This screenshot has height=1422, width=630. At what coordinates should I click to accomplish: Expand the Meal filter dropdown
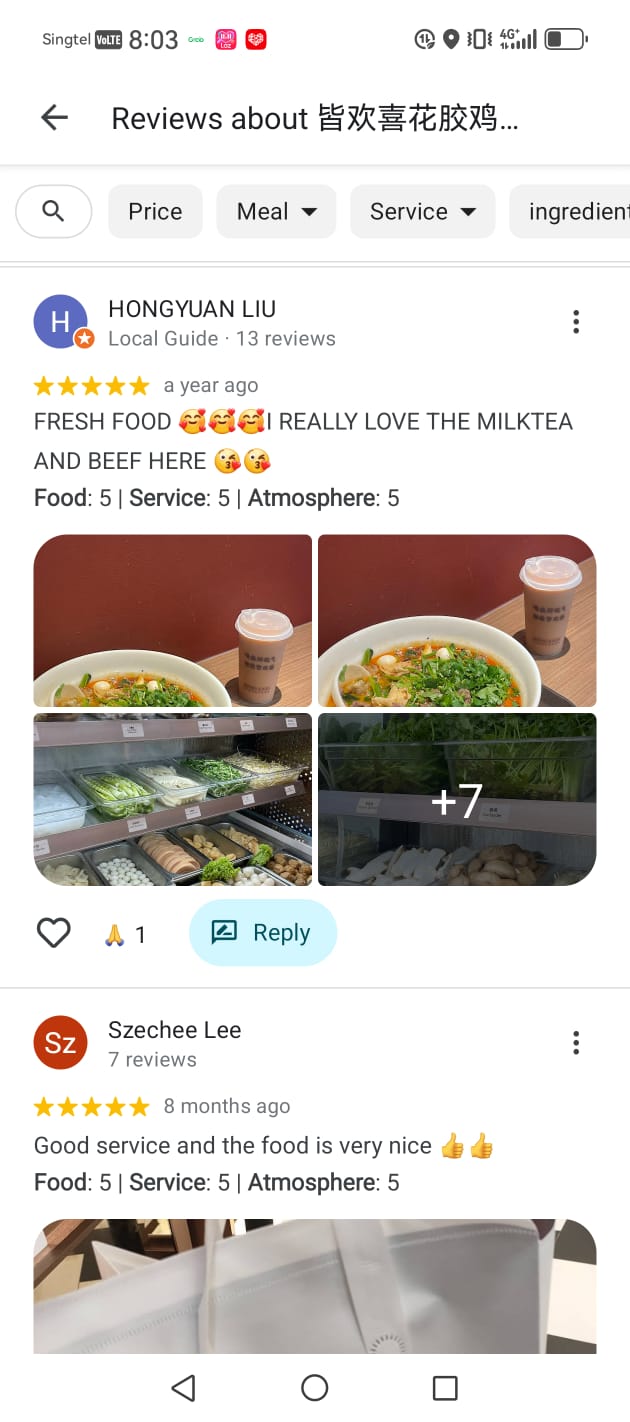click(276, 211)
